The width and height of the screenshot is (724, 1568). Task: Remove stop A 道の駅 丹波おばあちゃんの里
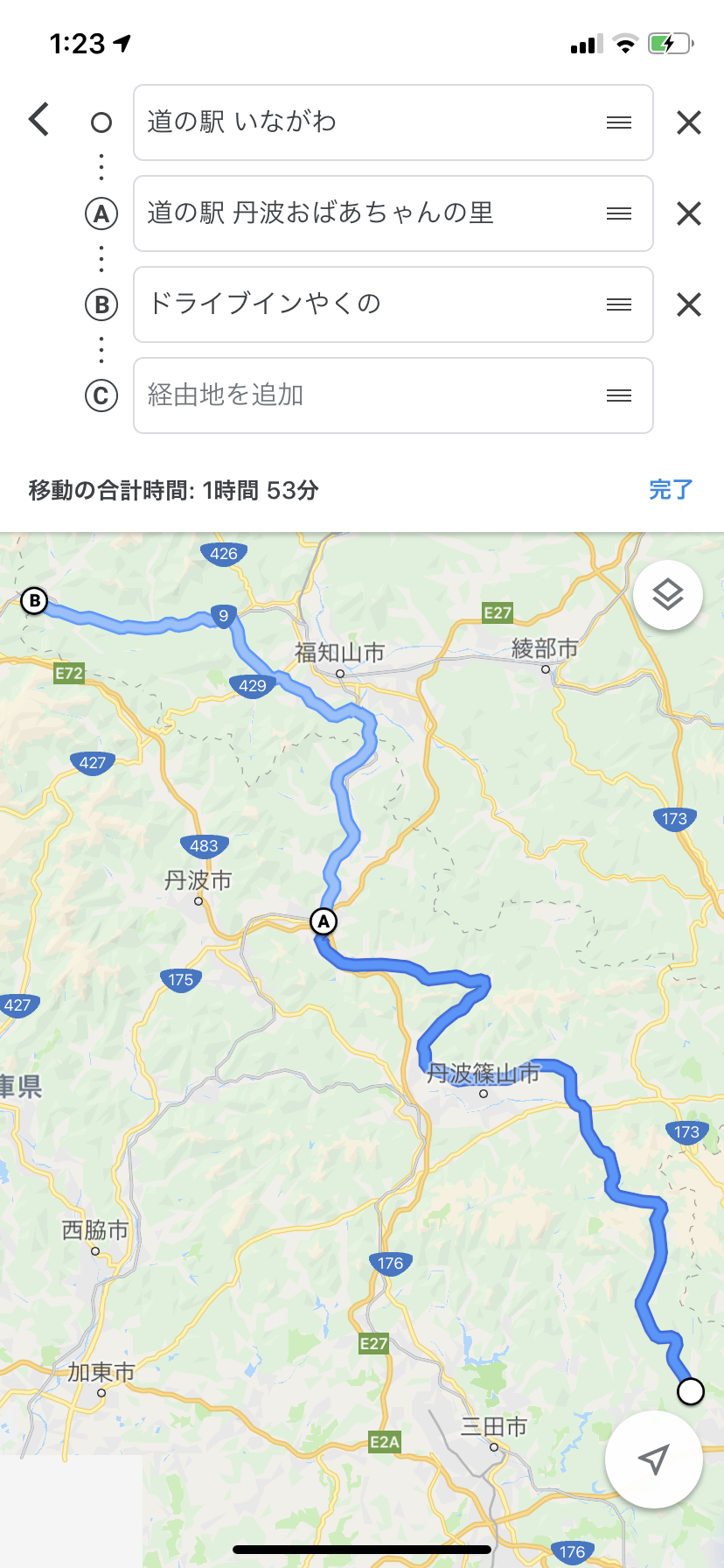[x=689, y=213]
